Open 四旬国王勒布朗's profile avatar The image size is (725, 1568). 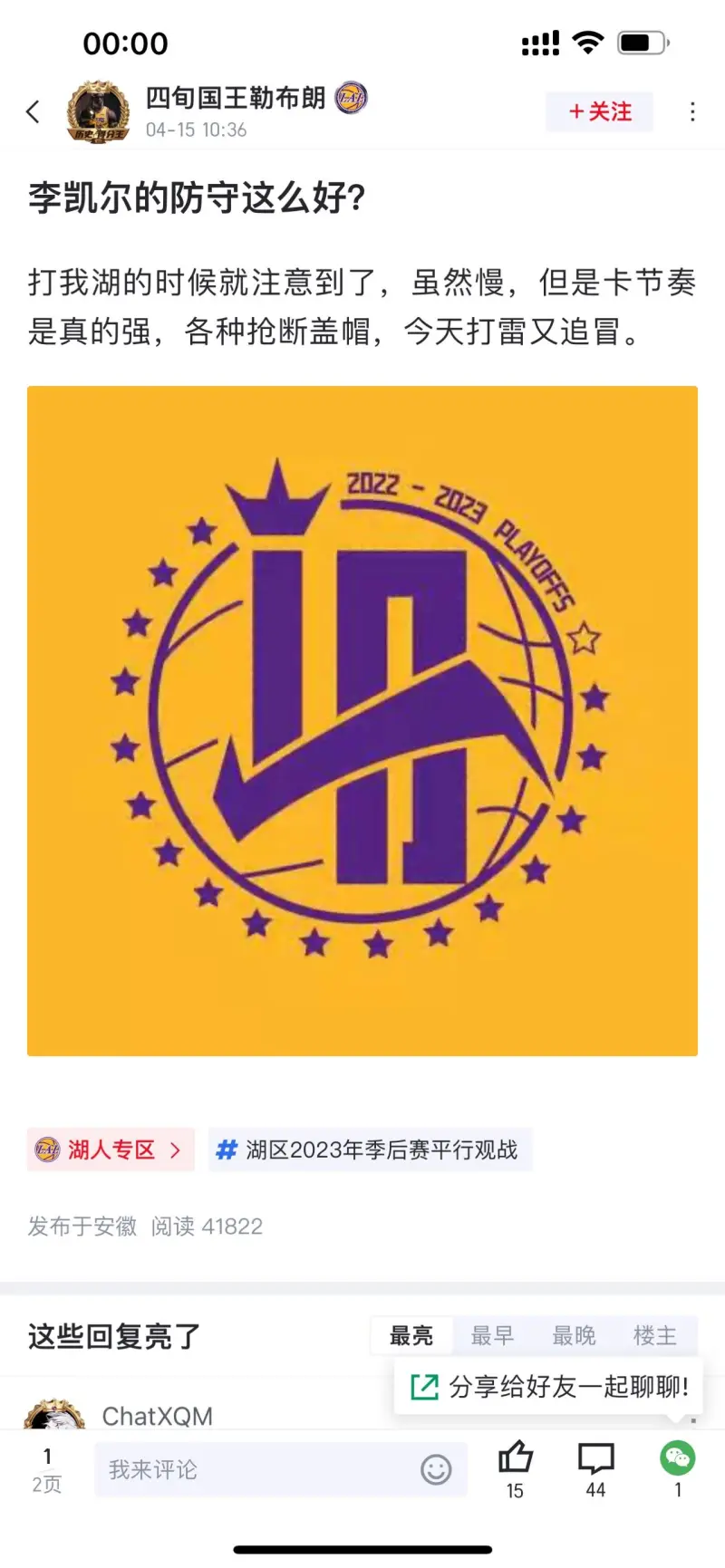point(98,112)
